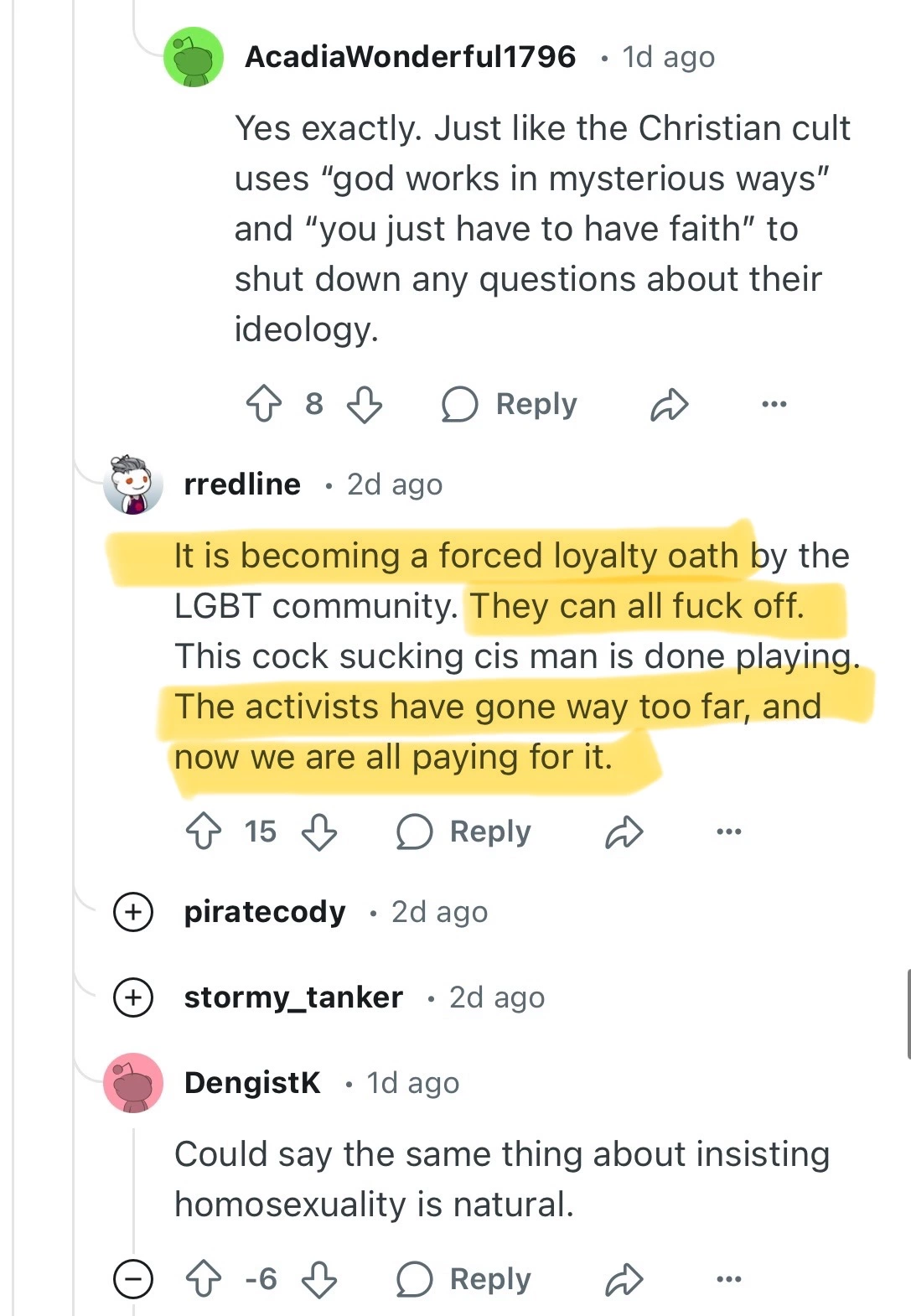Open more options on rredline's comment
911x1316 pixels.
(728, 832)
